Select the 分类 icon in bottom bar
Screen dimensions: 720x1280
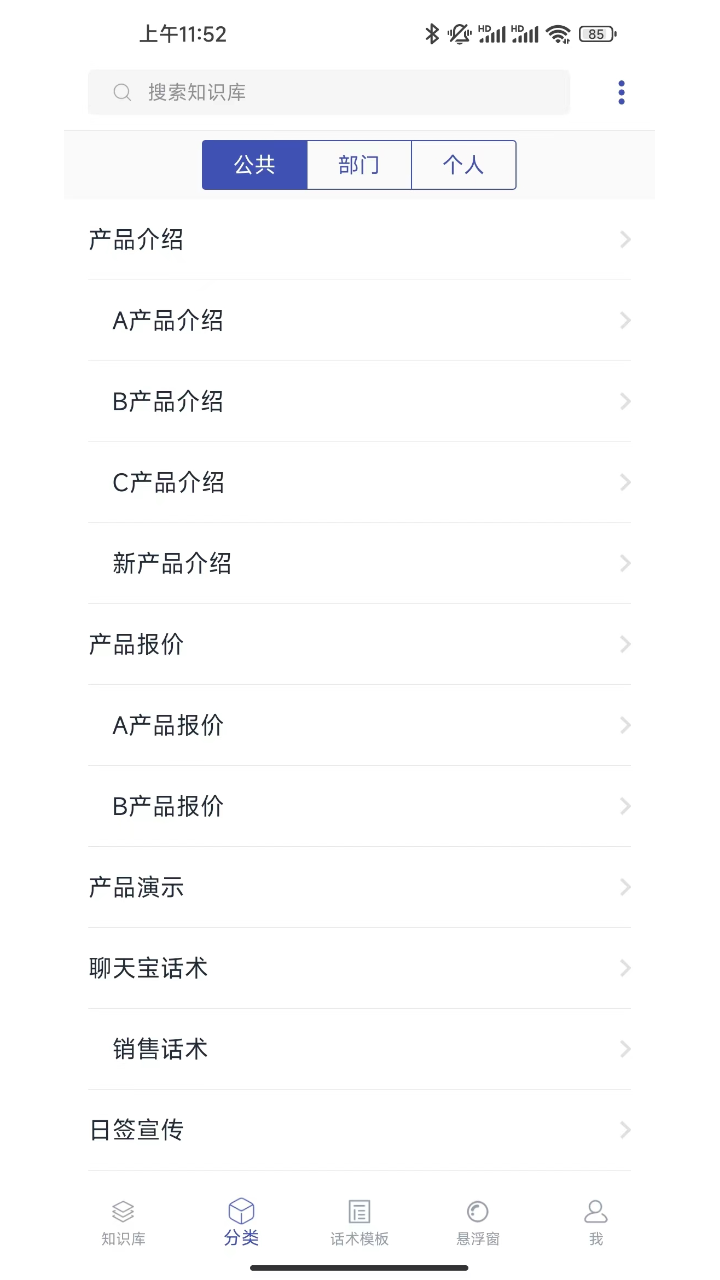pyautogui.click(x=240, y=1220)
